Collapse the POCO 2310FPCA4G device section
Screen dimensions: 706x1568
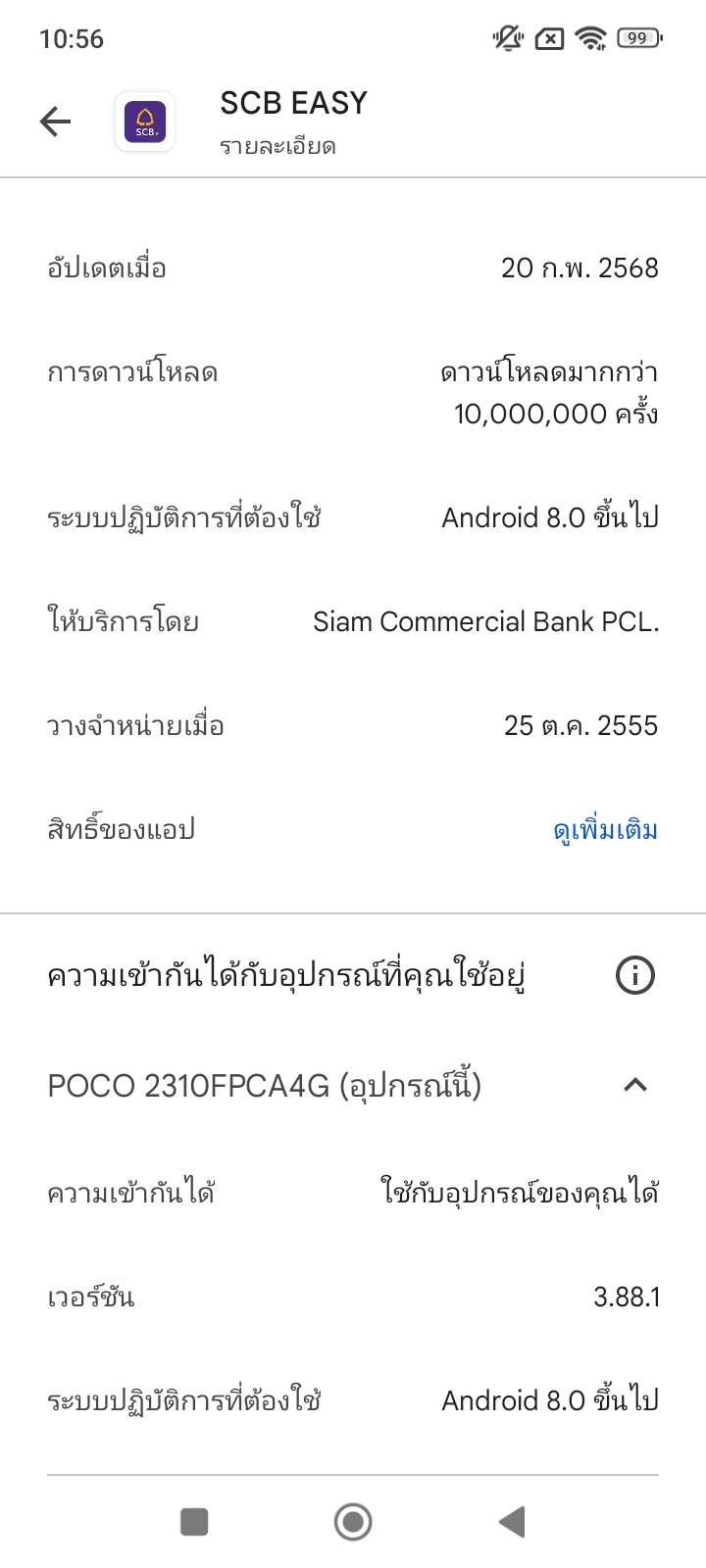tap(635, 1085)
